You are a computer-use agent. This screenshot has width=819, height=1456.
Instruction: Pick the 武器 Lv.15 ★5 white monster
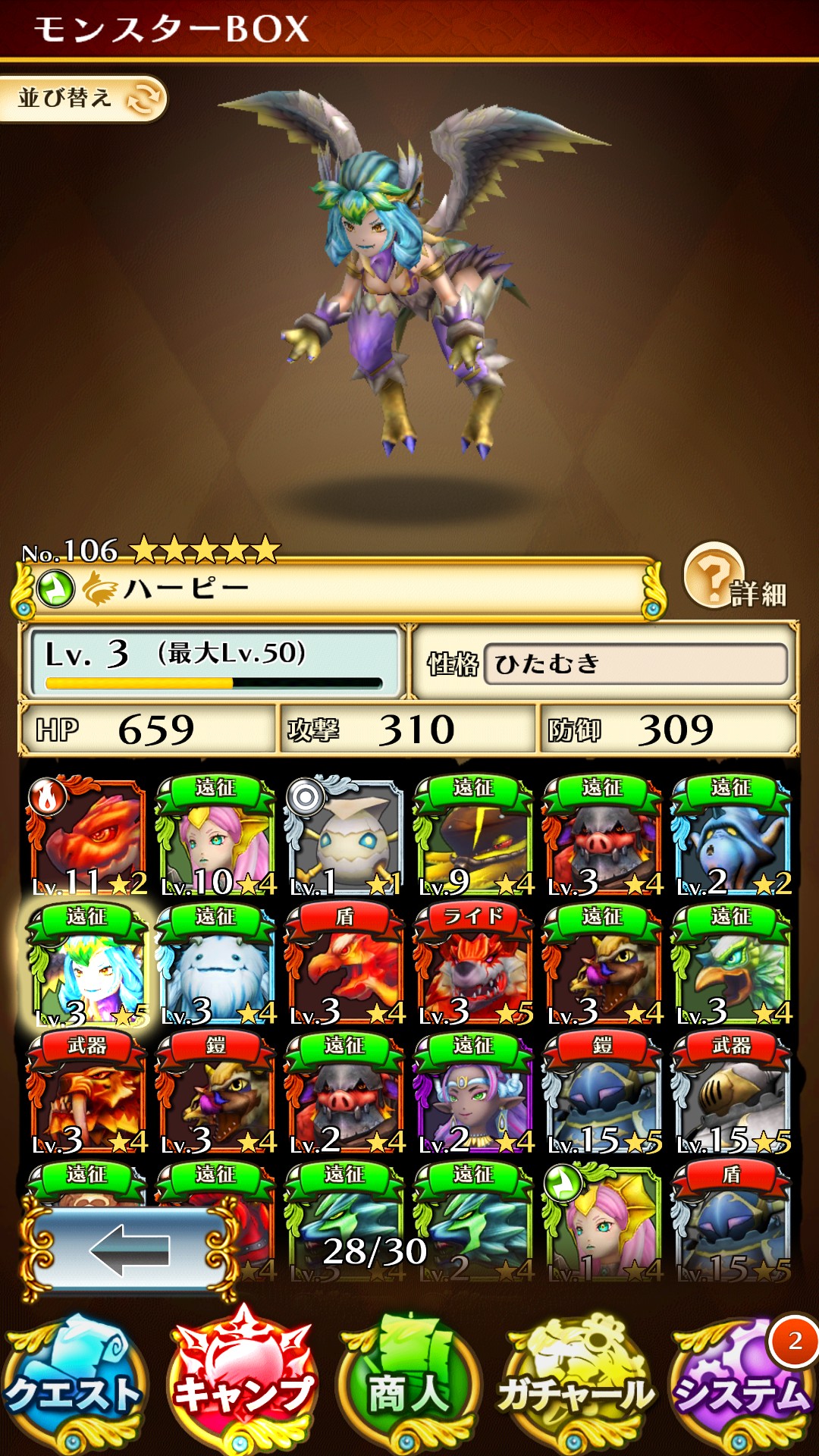(x=732, y=1096)
